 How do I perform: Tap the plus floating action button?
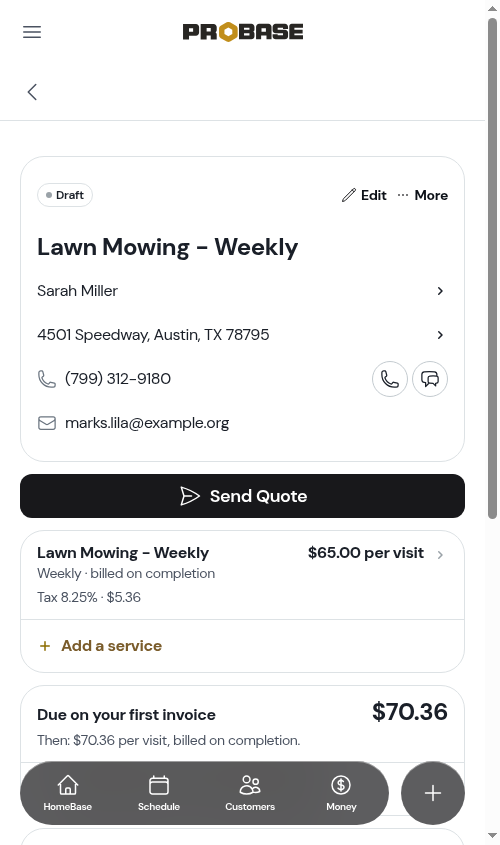(x=433, y=793)
